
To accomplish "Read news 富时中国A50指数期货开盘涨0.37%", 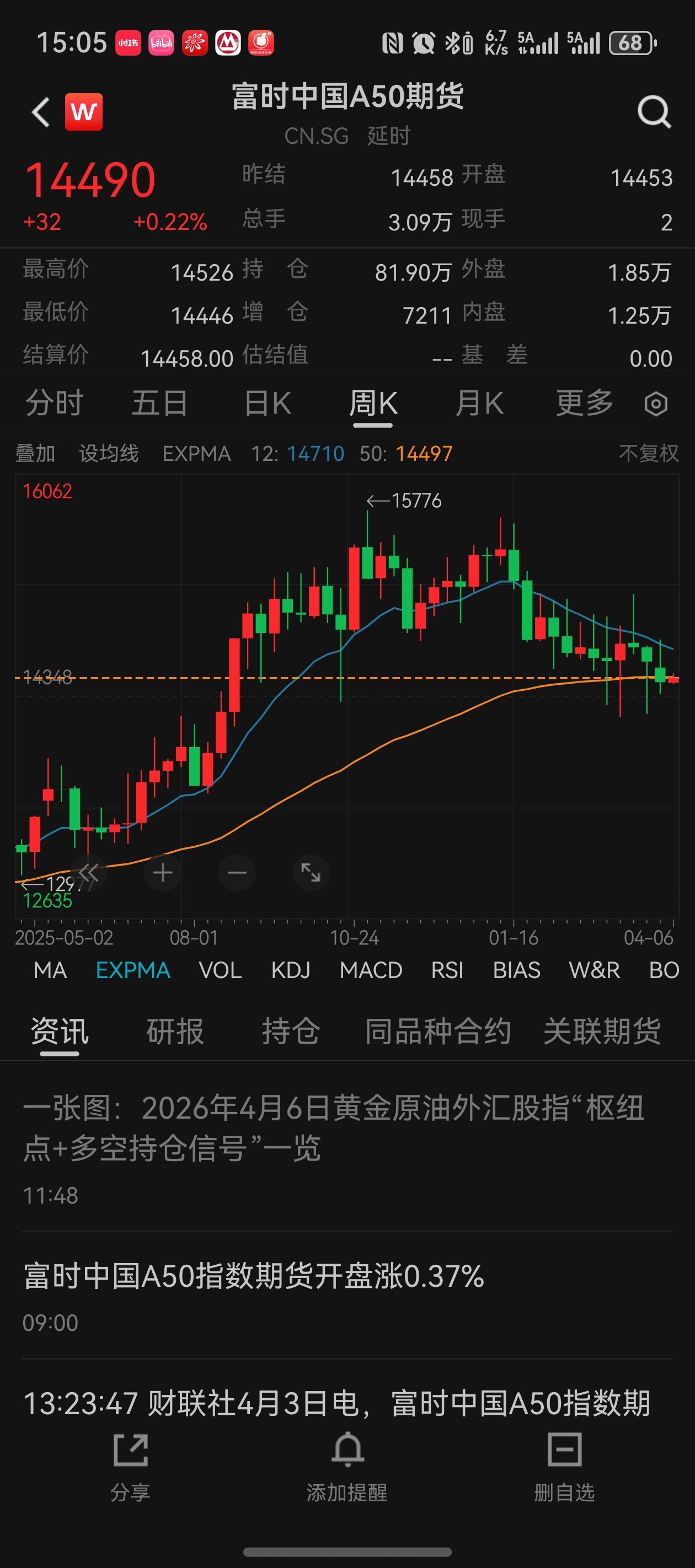I will [254, 1276].
